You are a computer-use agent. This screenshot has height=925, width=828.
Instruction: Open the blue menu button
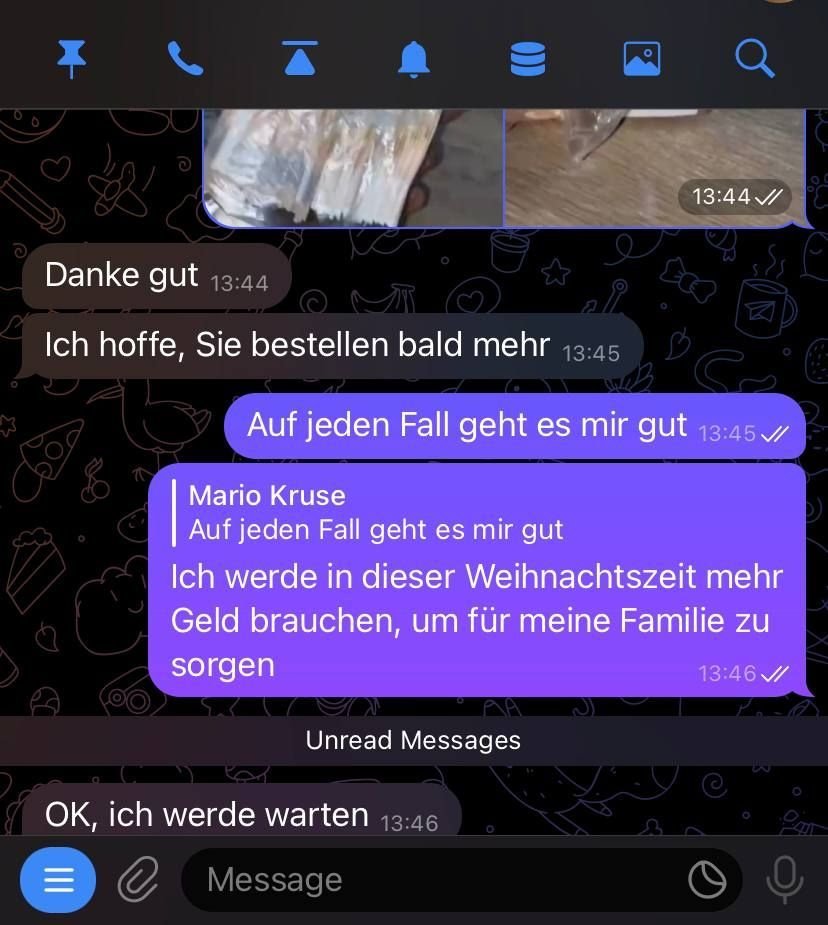[59, 880]
